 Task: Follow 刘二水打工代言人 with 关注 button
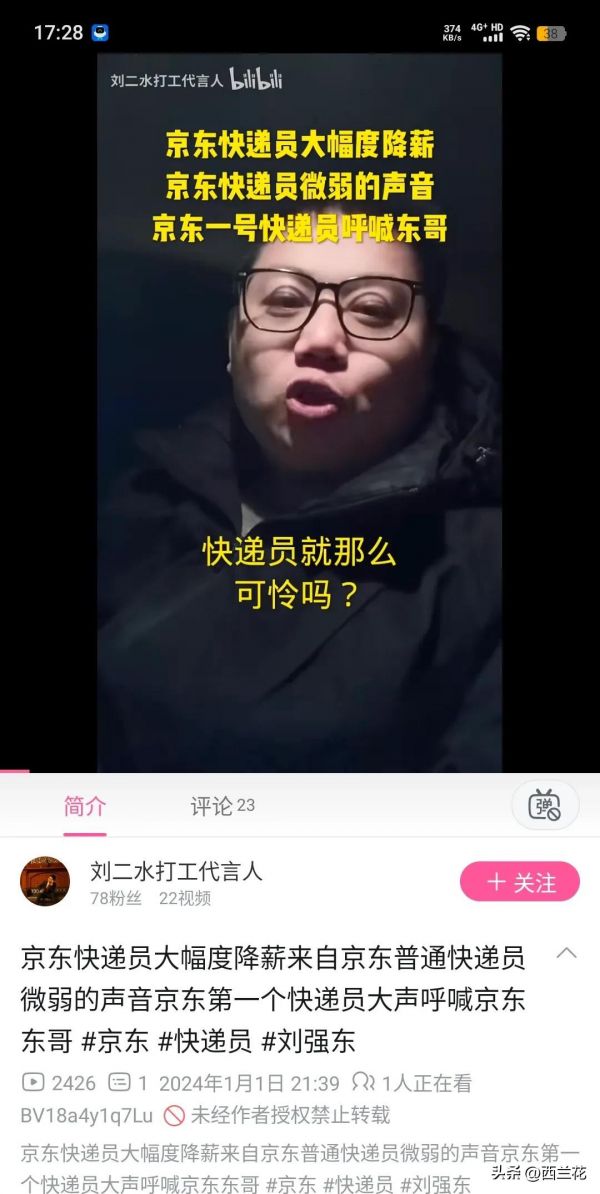click(x=520, y=882)
